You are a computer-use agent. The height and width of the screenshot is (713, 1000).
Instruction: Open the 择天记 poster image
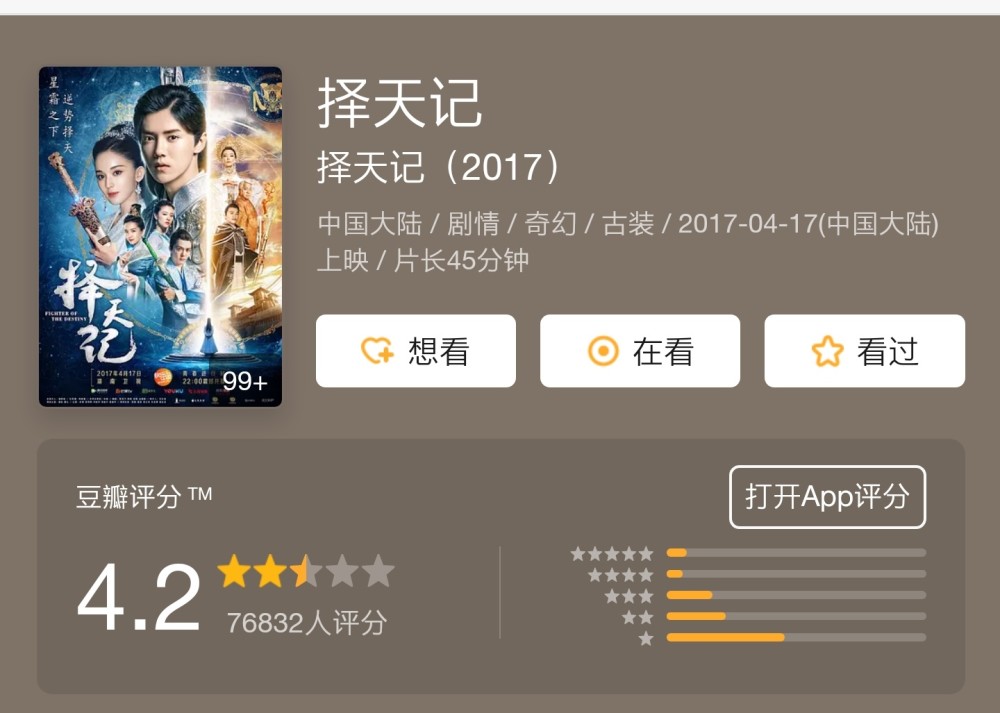click(x=160, y=236)
